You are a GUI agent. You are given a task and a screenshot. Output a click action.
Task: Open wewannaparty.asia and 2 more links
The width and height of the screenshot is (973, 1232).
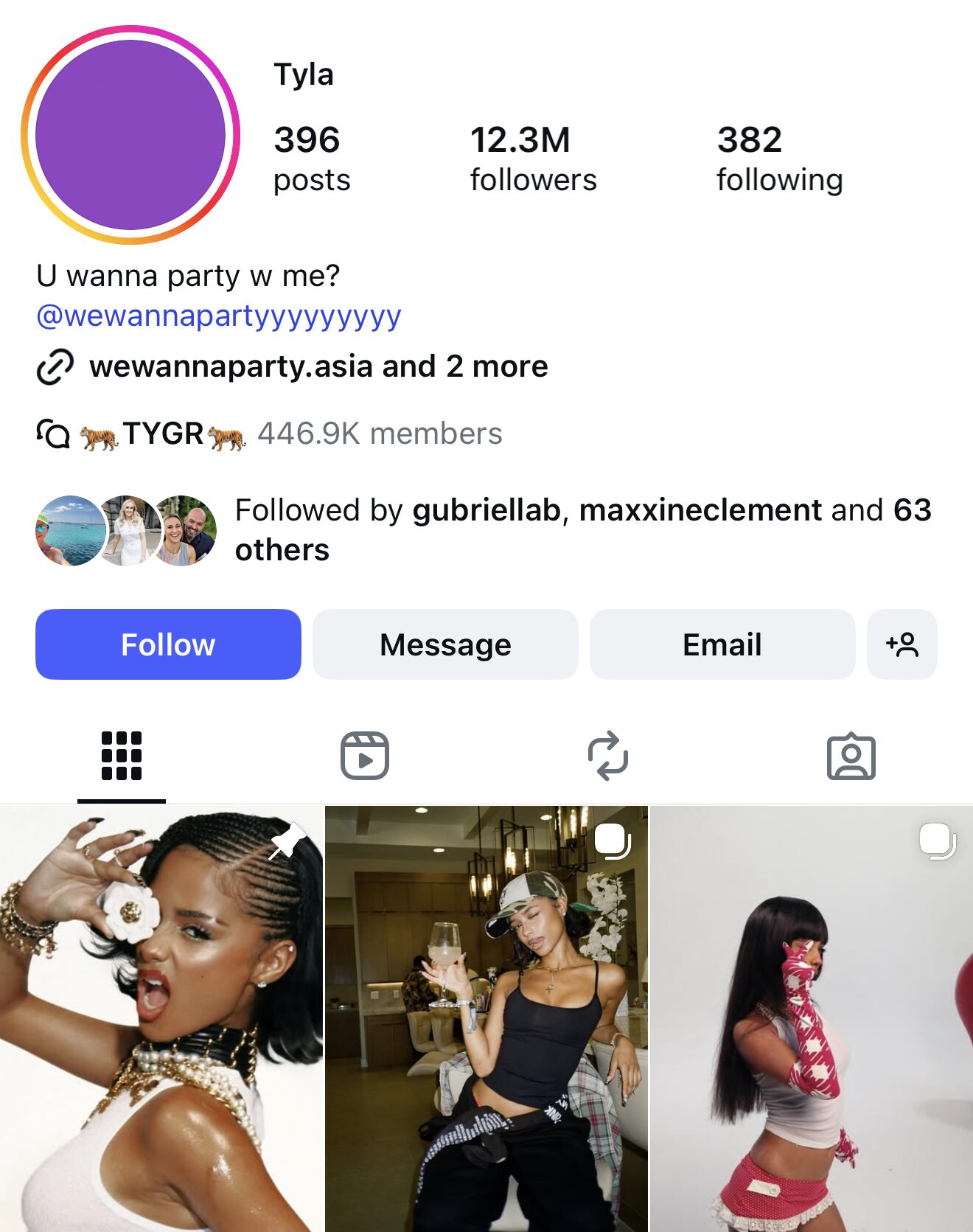pos(318,366)
